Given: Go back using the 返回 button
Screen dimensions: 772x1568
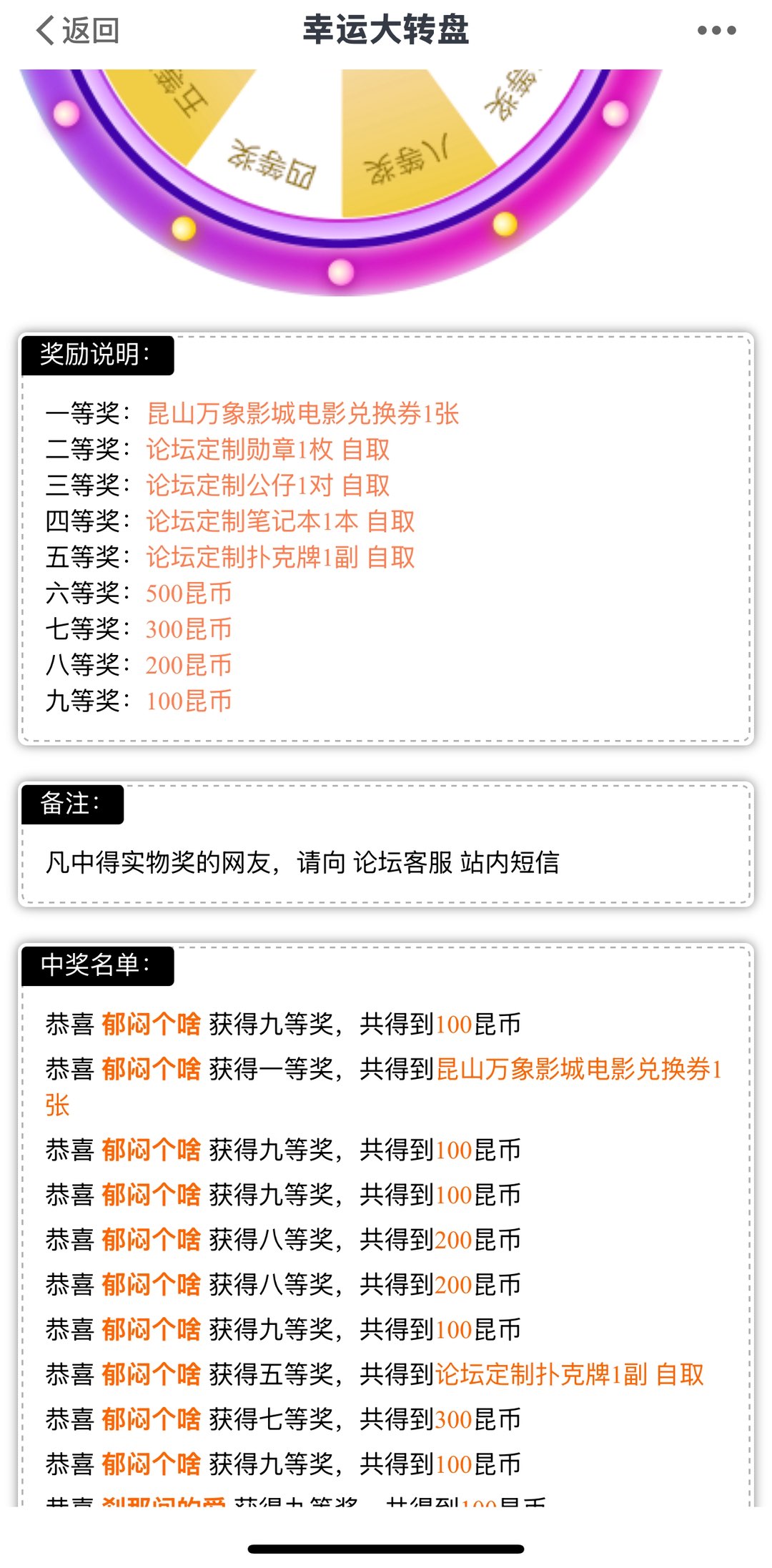Looking at the screenshot, I should [x=77, y=31].
